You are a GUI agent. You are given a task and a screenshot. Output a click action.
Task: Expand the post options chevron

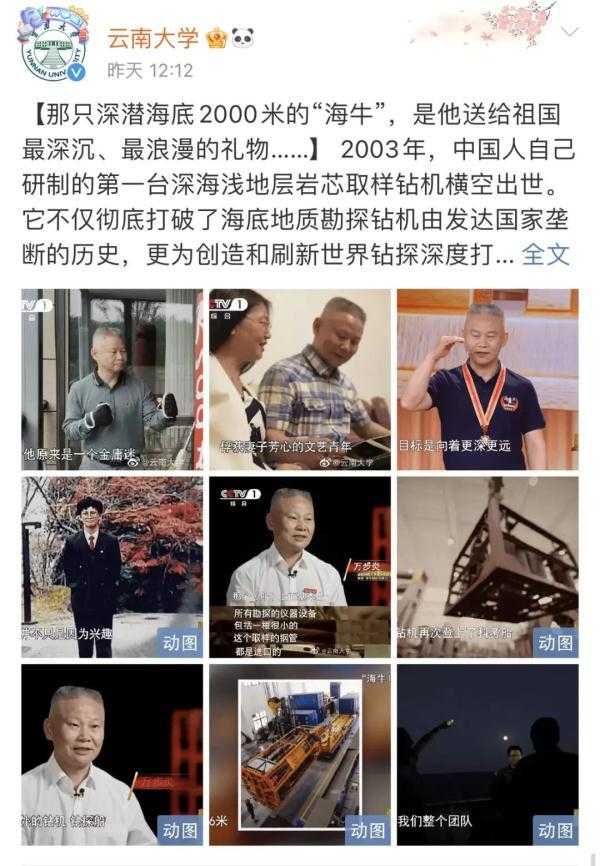pos(569,31)
